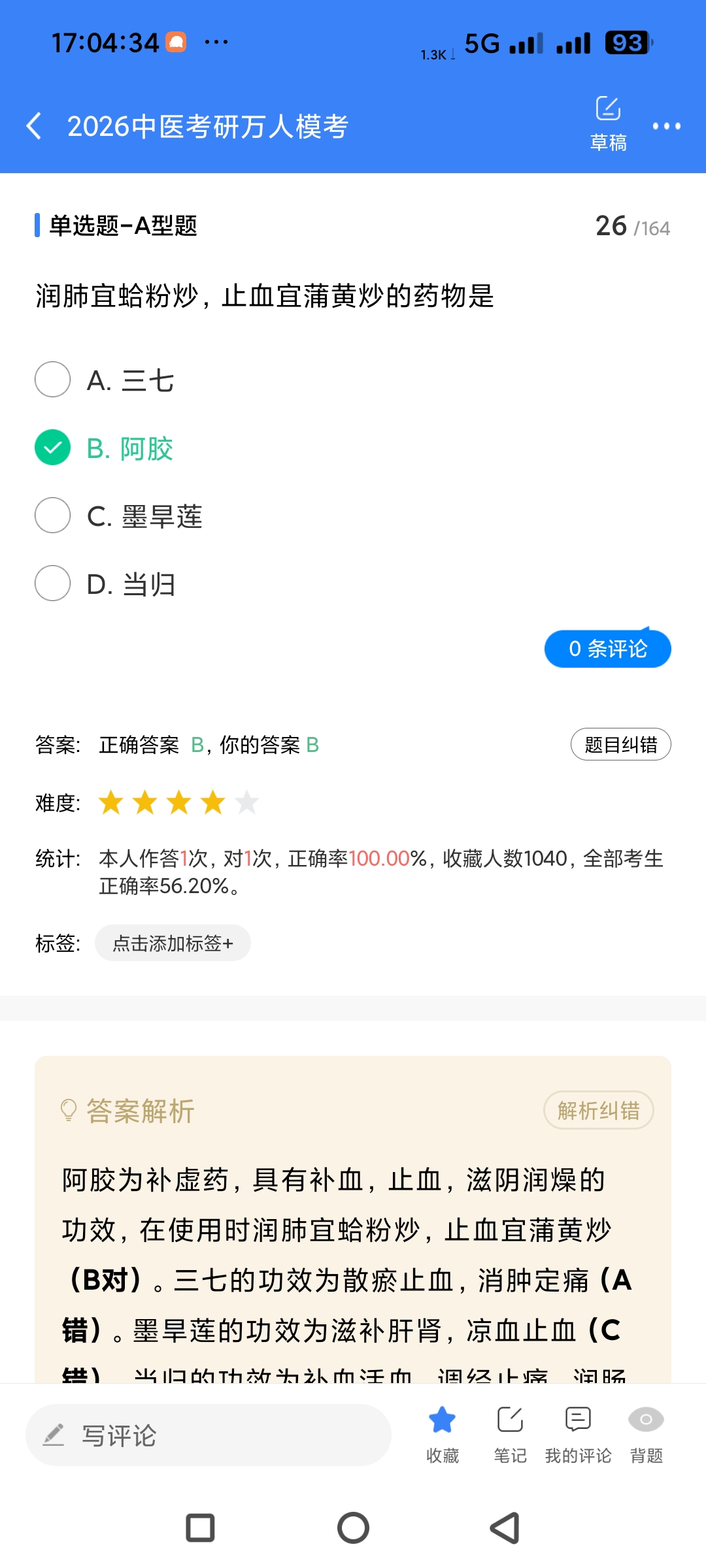706x1568 pixels.
Task: Open 笔记 notes
Action: coord(510,1433)
